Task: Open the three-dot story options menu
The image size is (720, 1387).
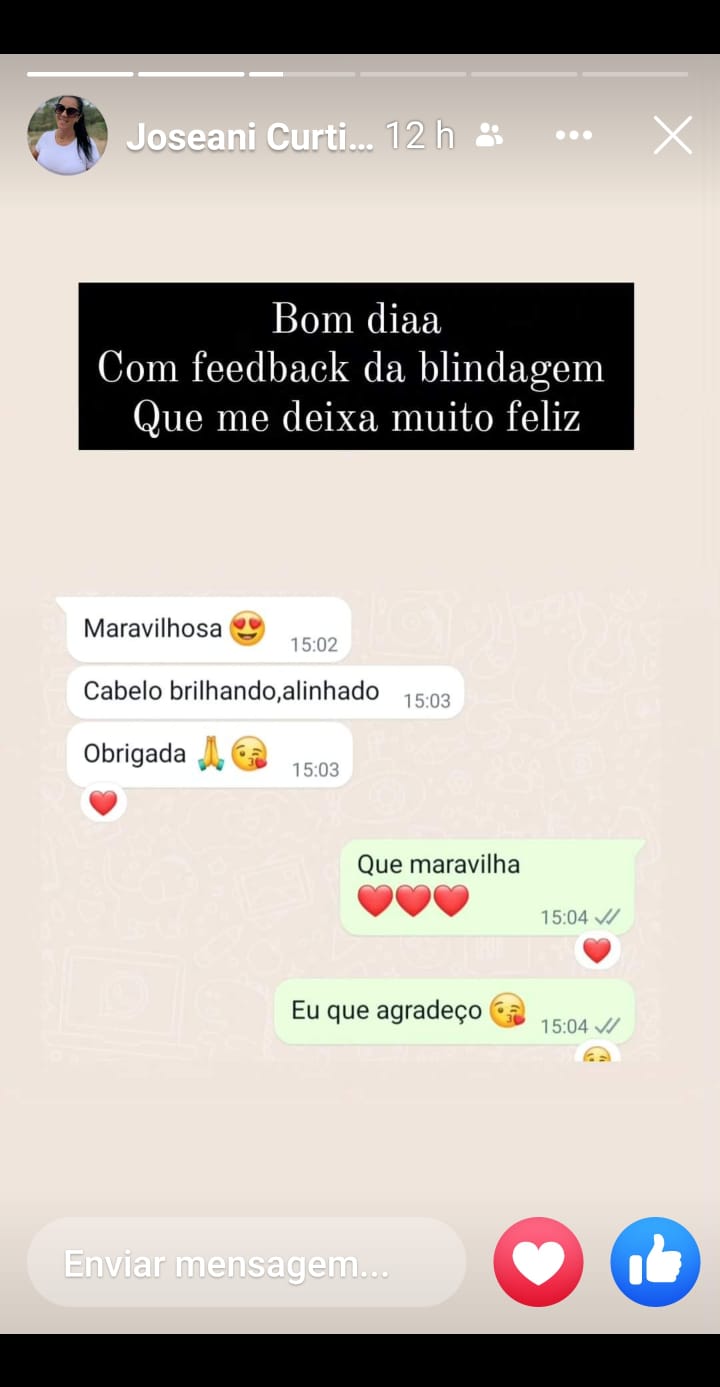Action: coord(573,135)
